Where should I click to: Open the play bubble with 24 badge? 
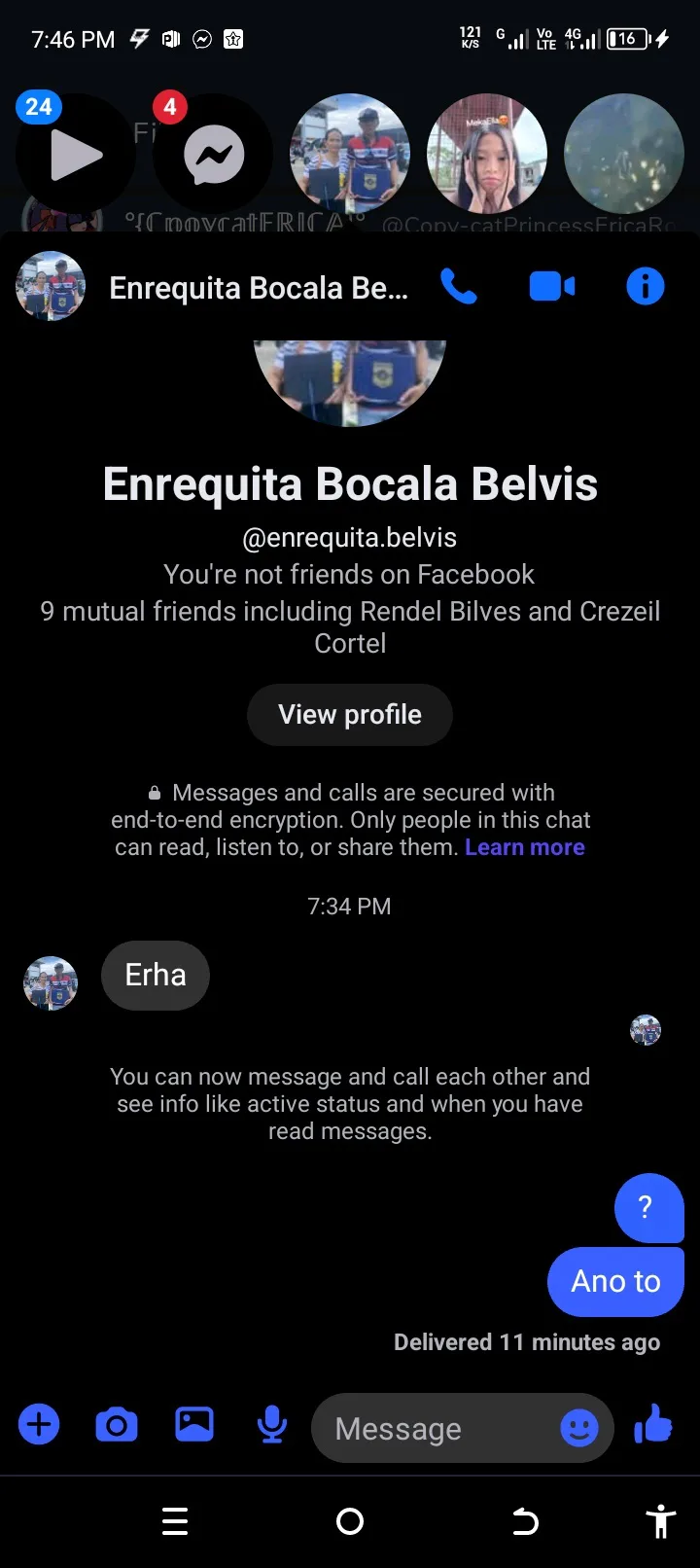(x=76, y=154)
